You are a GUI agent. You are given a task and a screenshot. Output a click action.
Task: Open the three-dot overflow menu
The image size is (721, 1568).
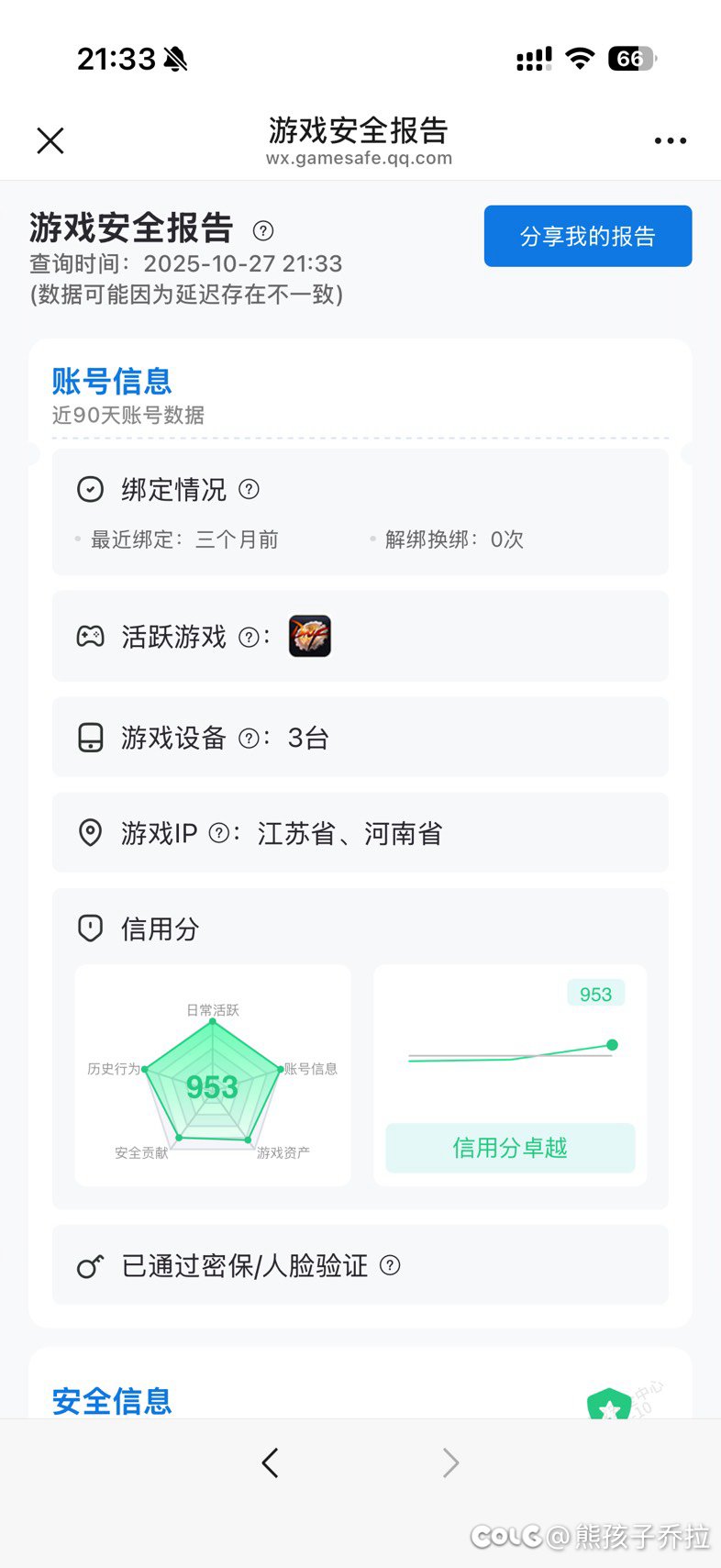[x=670, y=140]
